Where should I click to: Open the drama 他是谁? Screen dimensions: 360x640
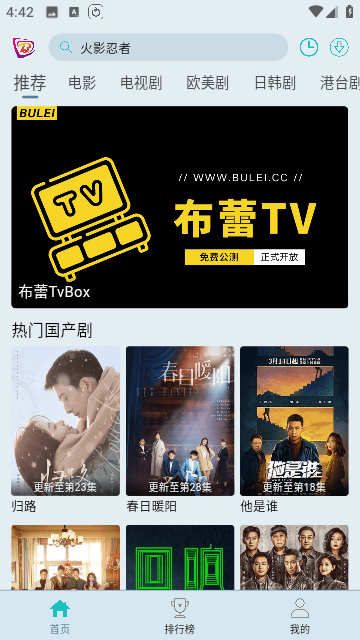[294, 430]
